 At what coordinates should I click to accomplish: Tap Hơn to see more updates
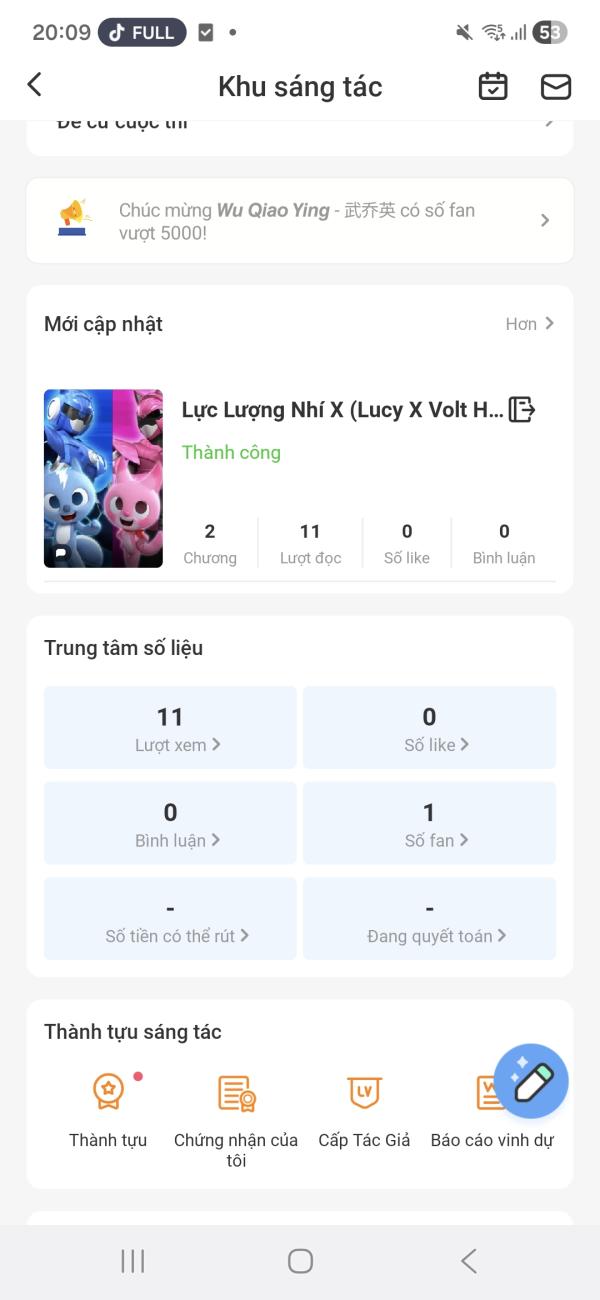(529, 324)
